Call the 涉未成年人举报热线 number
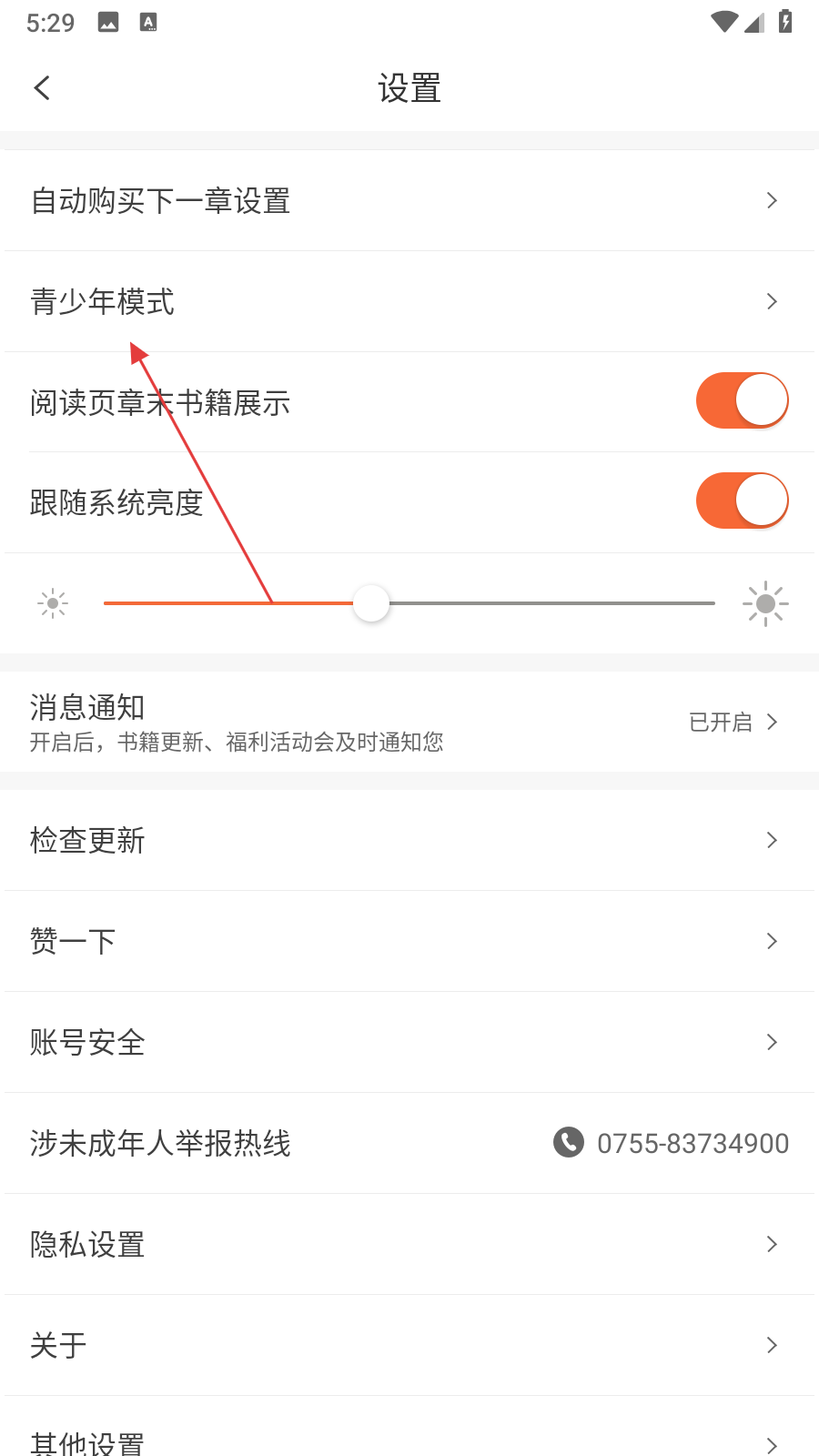The height and width of the screenshot is (1456, 819). tap(672, 1143)
